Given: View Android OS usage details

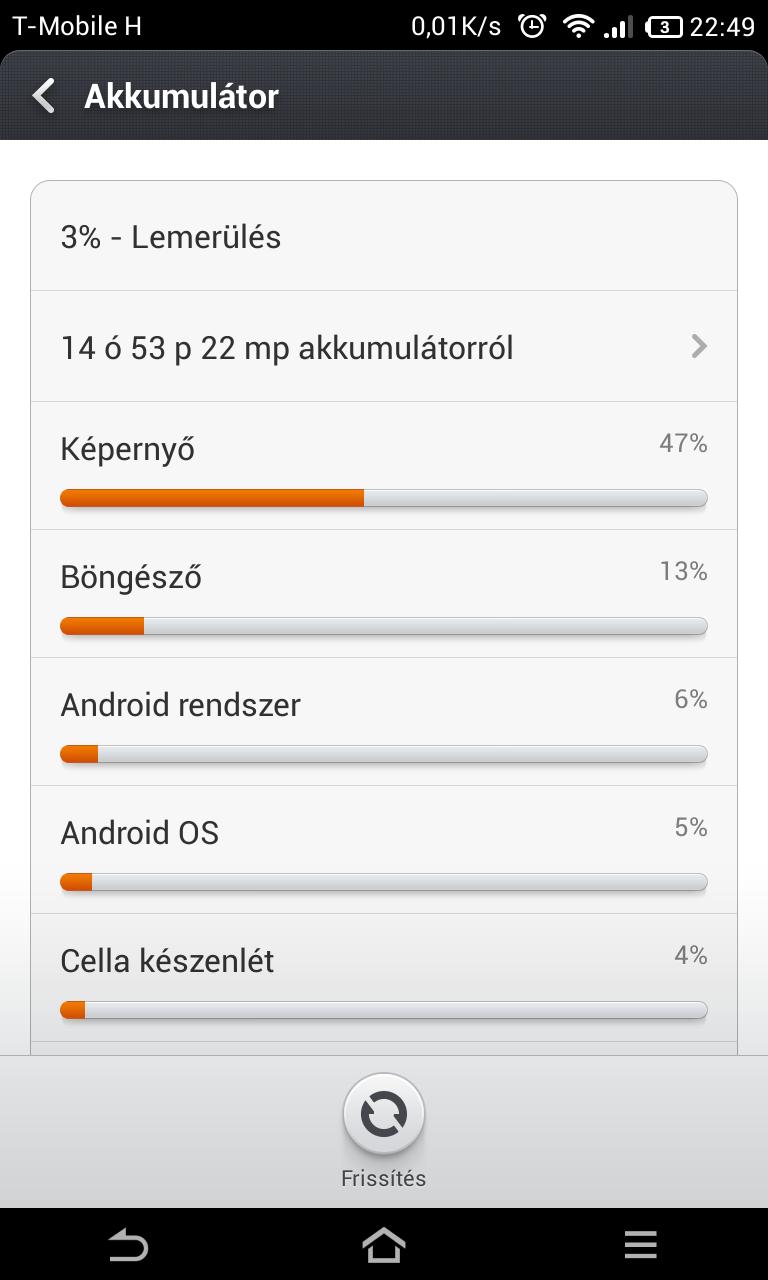Looking at the screenshot, I should [x=384, y=850].
